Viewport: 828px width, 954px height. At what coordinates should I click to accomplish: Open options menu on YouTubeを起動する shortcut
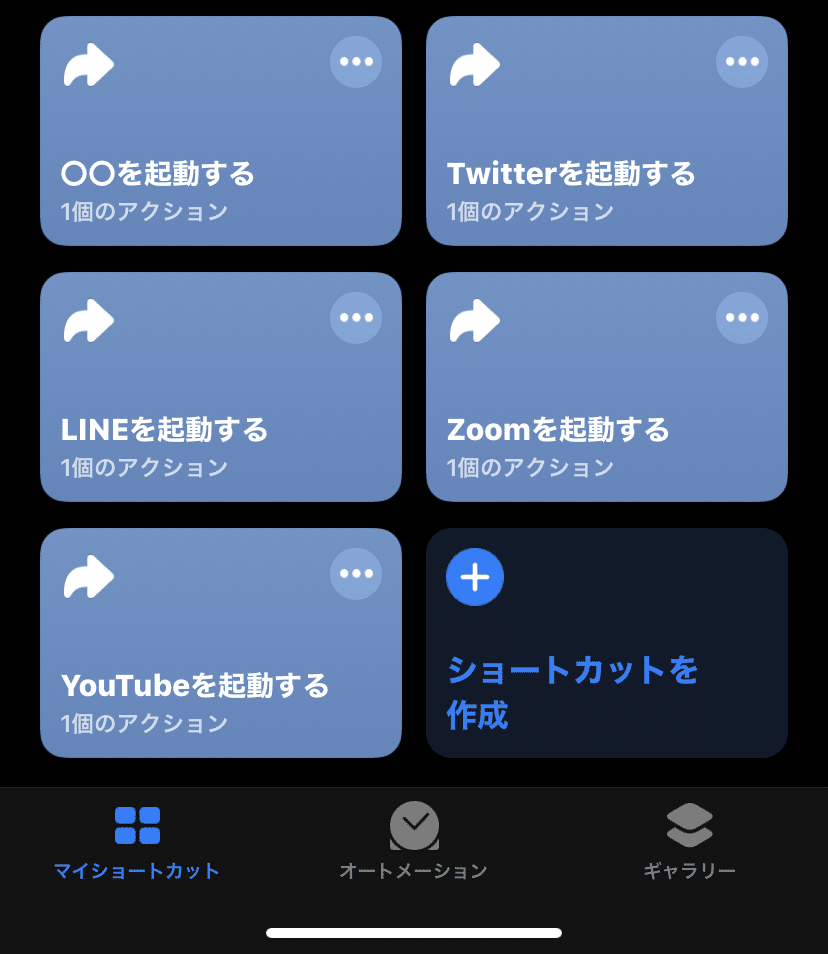tap(356, 574)
